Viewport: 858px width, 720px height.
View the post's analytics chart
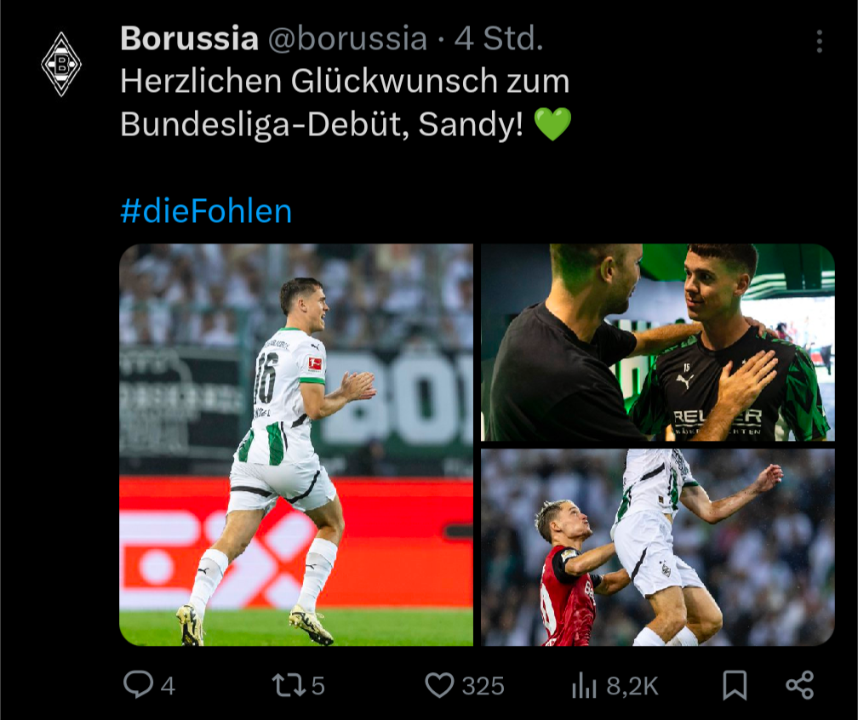[584, 685]
